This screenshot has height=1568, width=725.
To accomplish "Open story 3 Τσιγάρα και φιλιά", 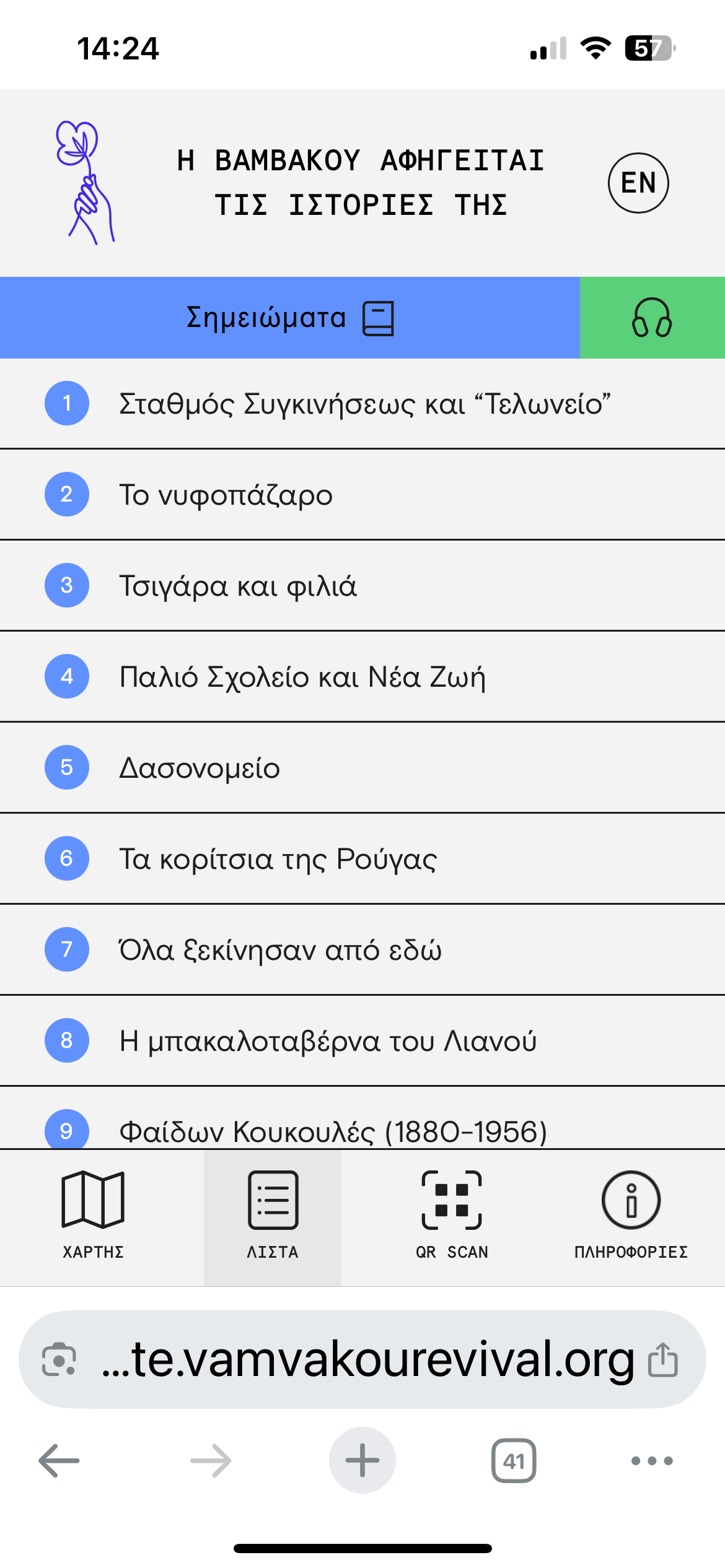I will click(x=362, y=586).
